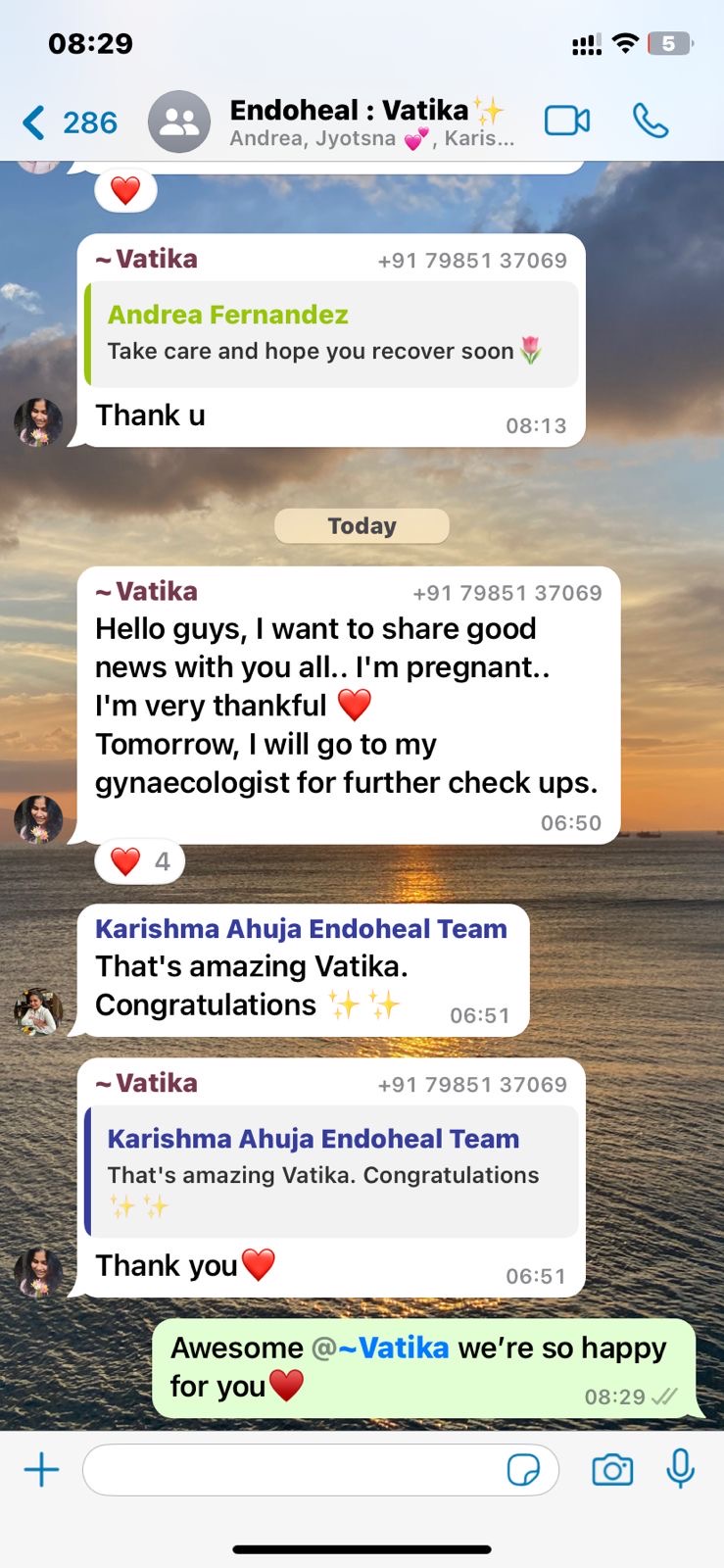724x1568 pixels.
Task: Jump to quoted Karishma Ahuja congratulations message
Action: coord(331,1171)
